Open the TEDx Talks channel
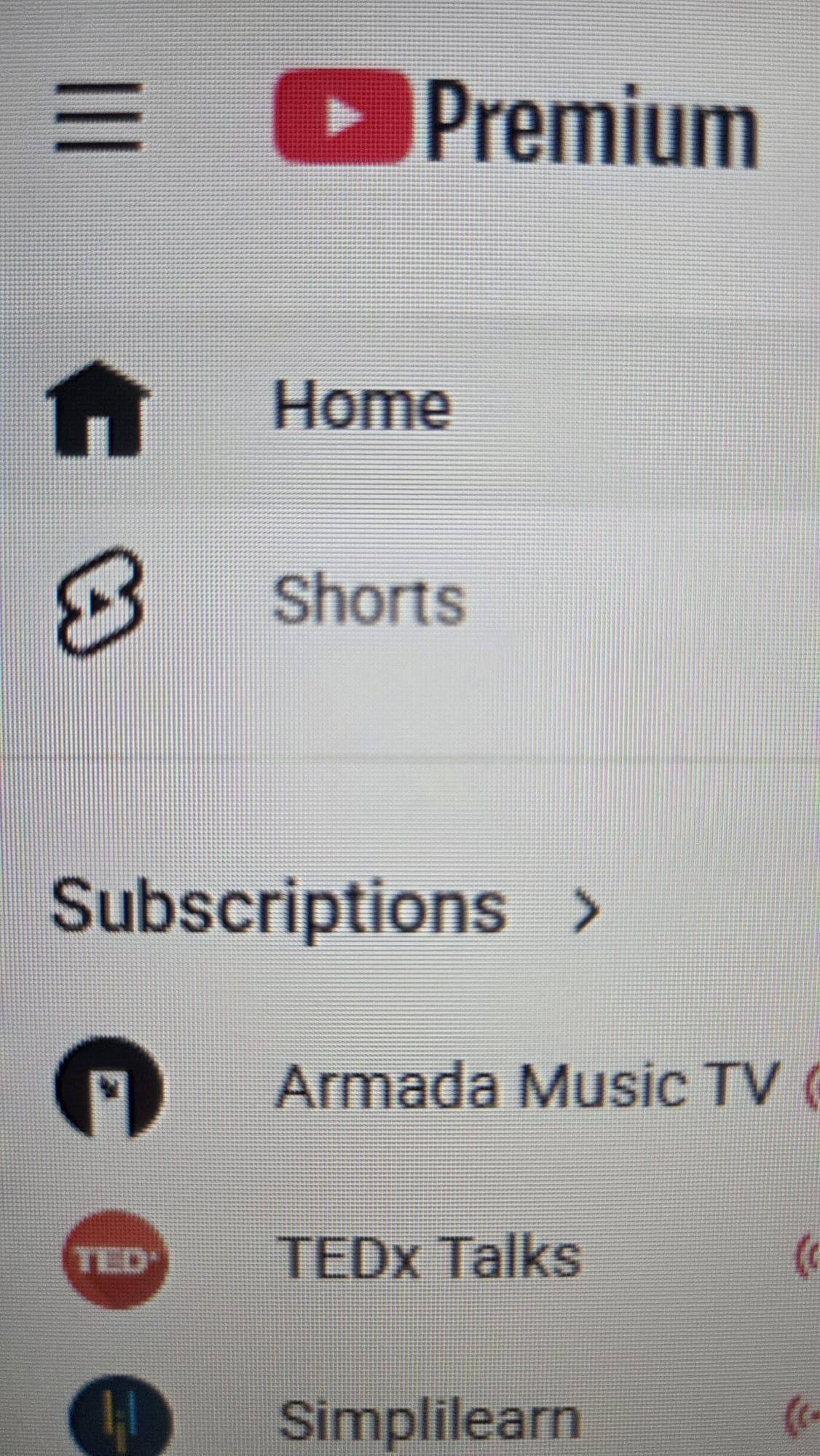This screenshot has height=1456, width=820. pyautogui.click(x=430, y=1256)
